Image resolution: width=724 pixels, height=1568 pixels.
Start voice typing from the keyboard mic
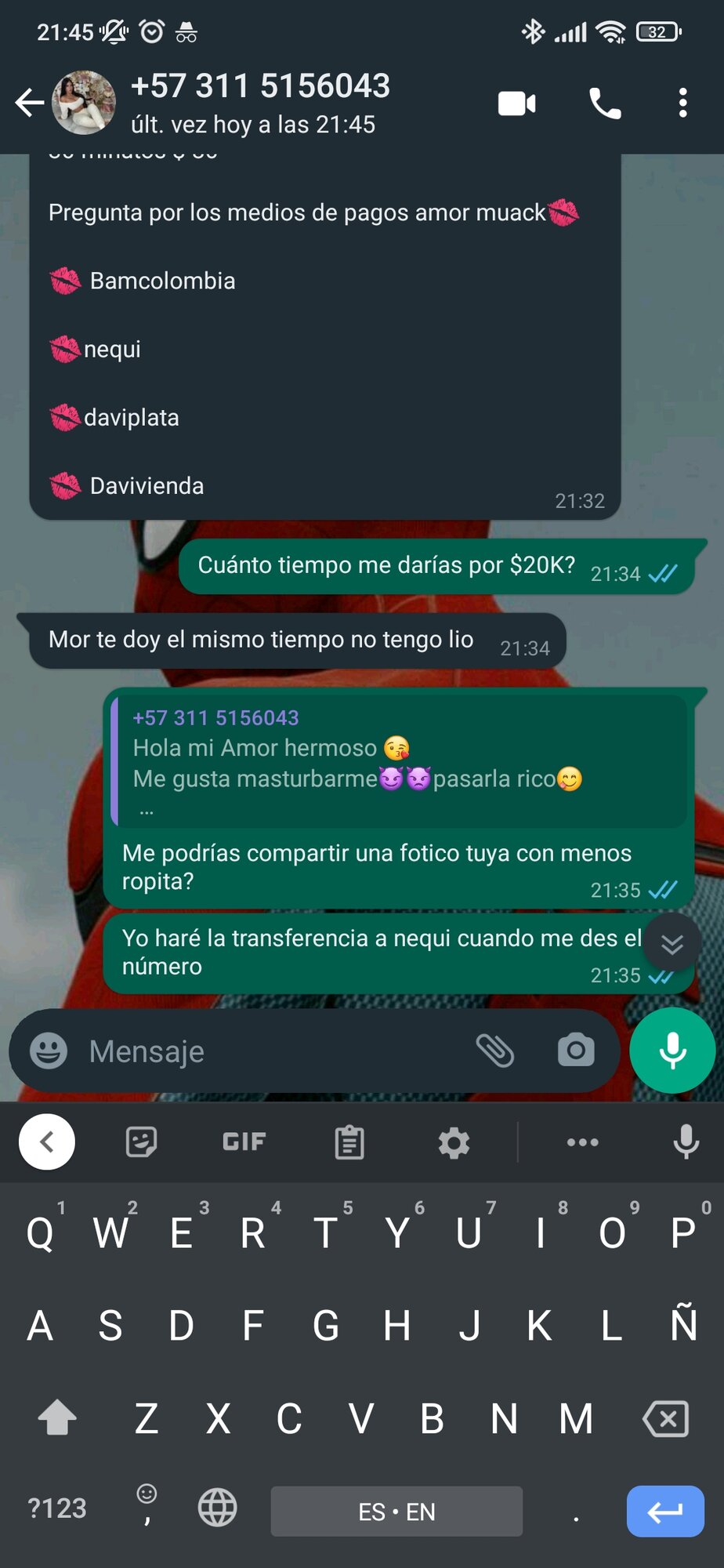686,1142
